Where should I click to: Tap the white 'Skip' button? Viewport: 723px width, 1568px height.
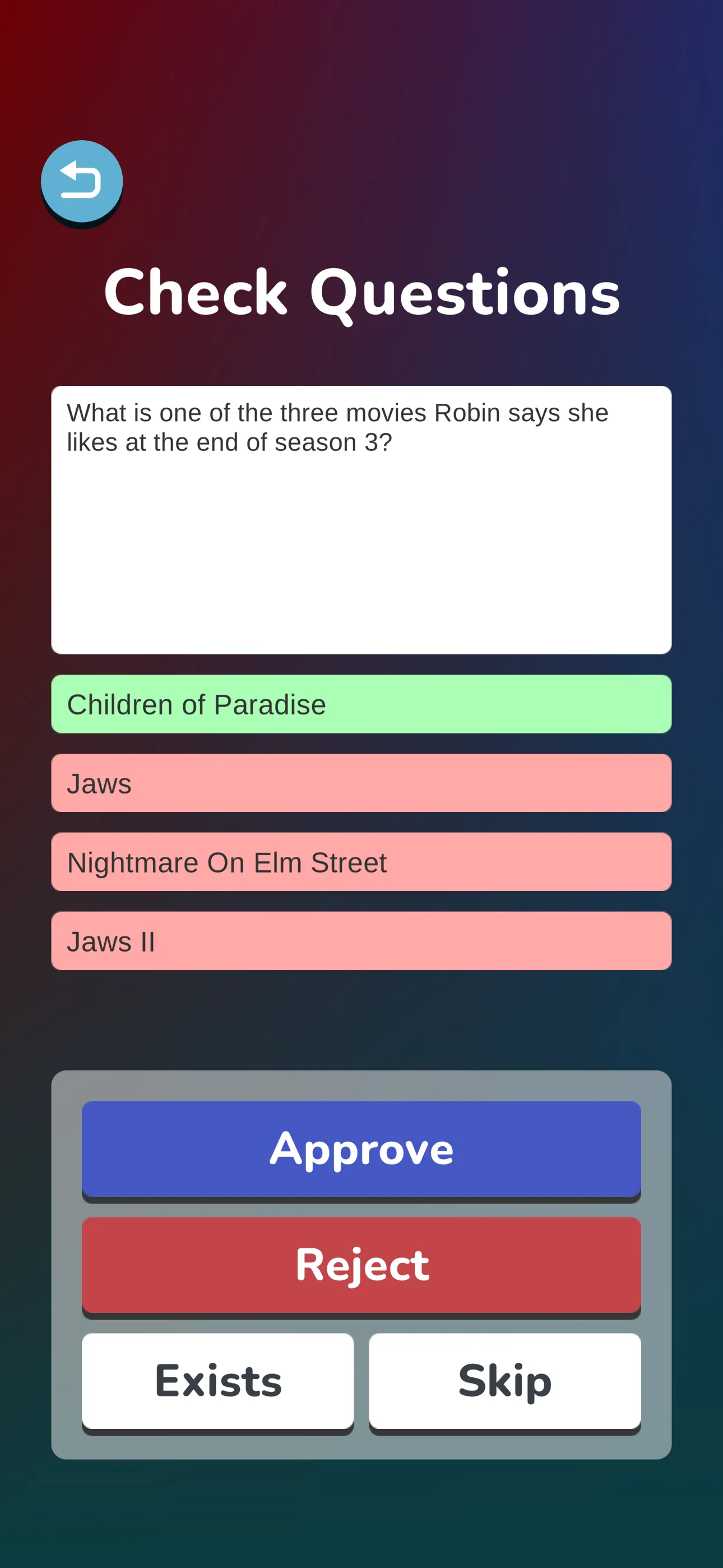pos(505,1381)
